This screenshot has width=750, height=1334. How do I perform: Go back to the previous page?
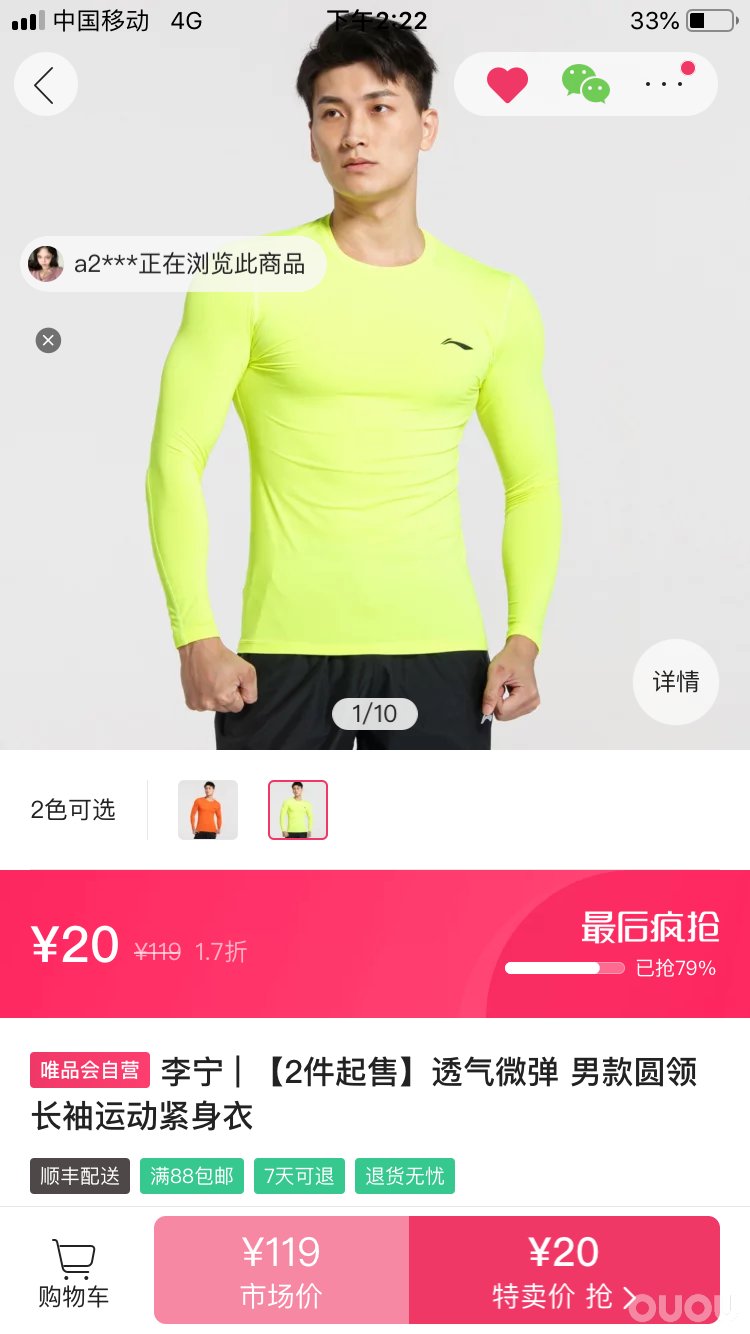coord(46,85)
